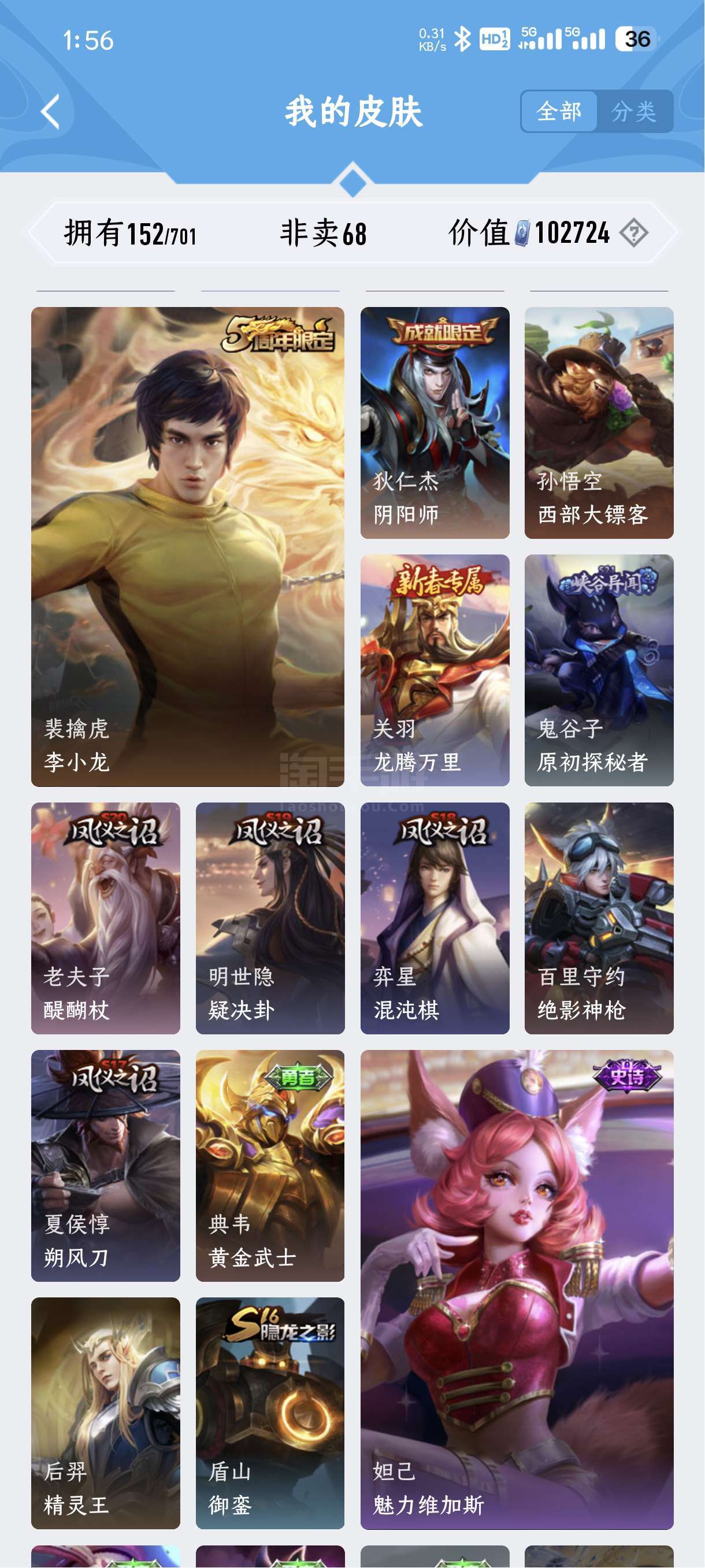The height and width of the screenshot is (1568, 705).
Task: Open the 百里守约 绝影神枪 skin card
Action: (x=599, y=918)
